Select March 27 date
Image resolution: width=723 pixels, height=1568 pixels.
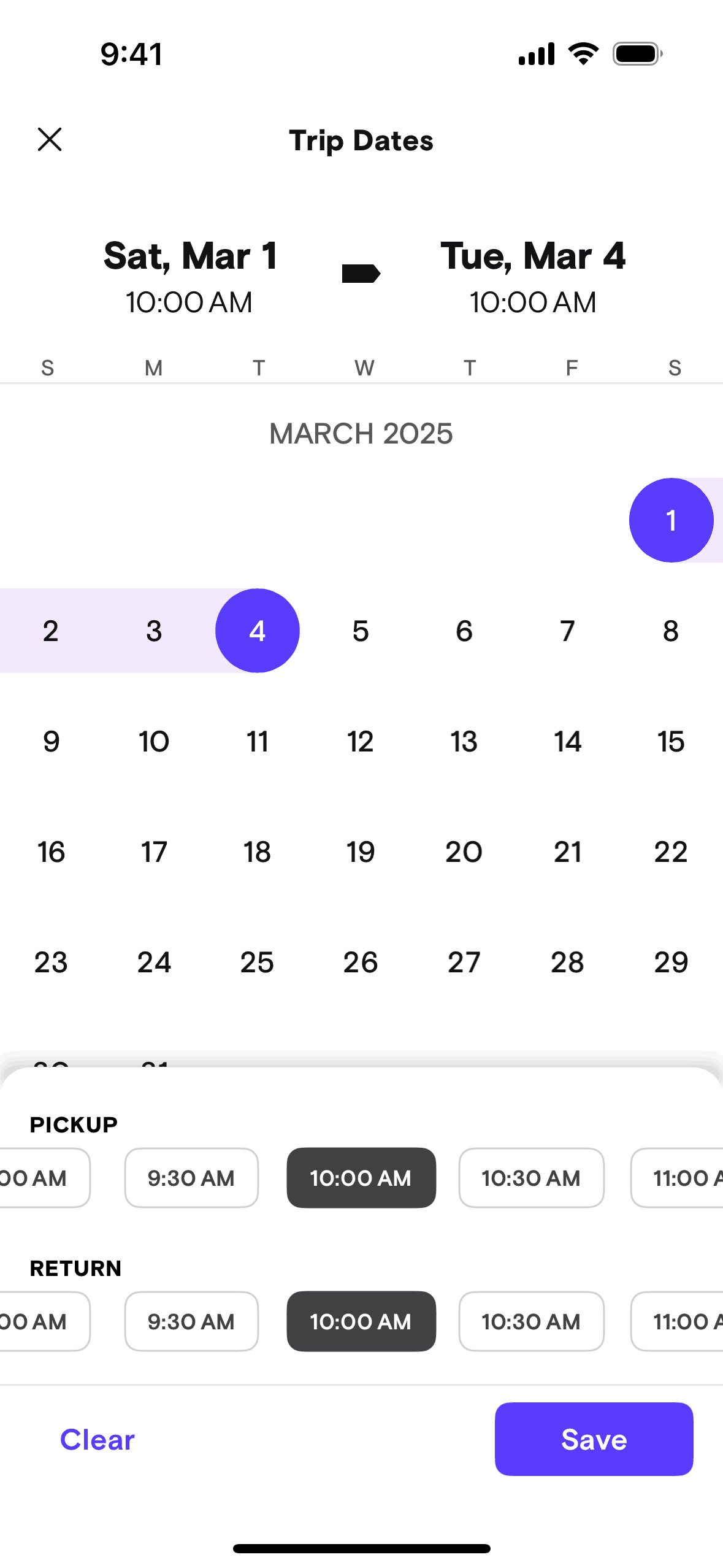coord(464,962)
